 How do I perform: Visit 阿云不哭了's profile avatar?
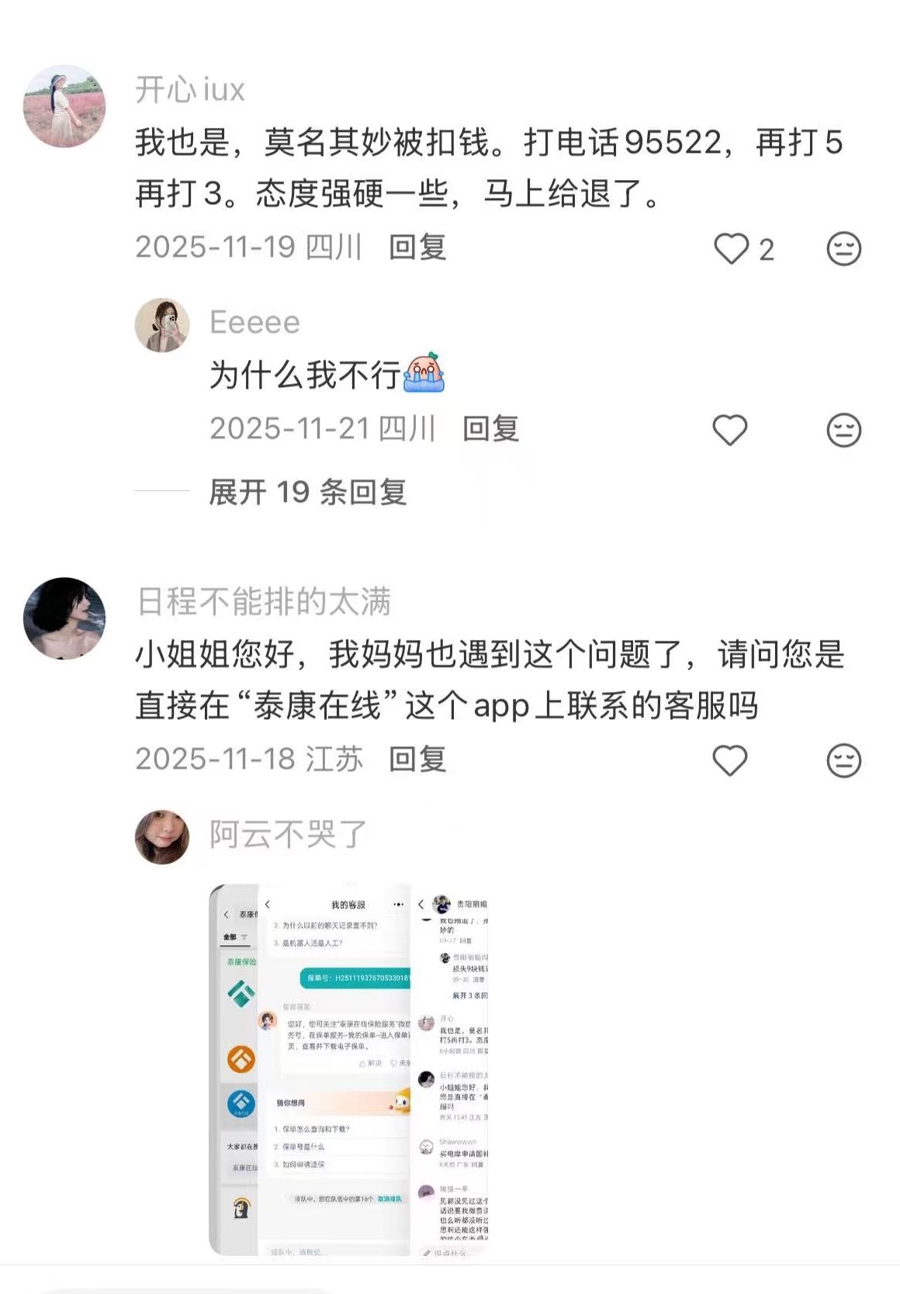click(162, 837)
